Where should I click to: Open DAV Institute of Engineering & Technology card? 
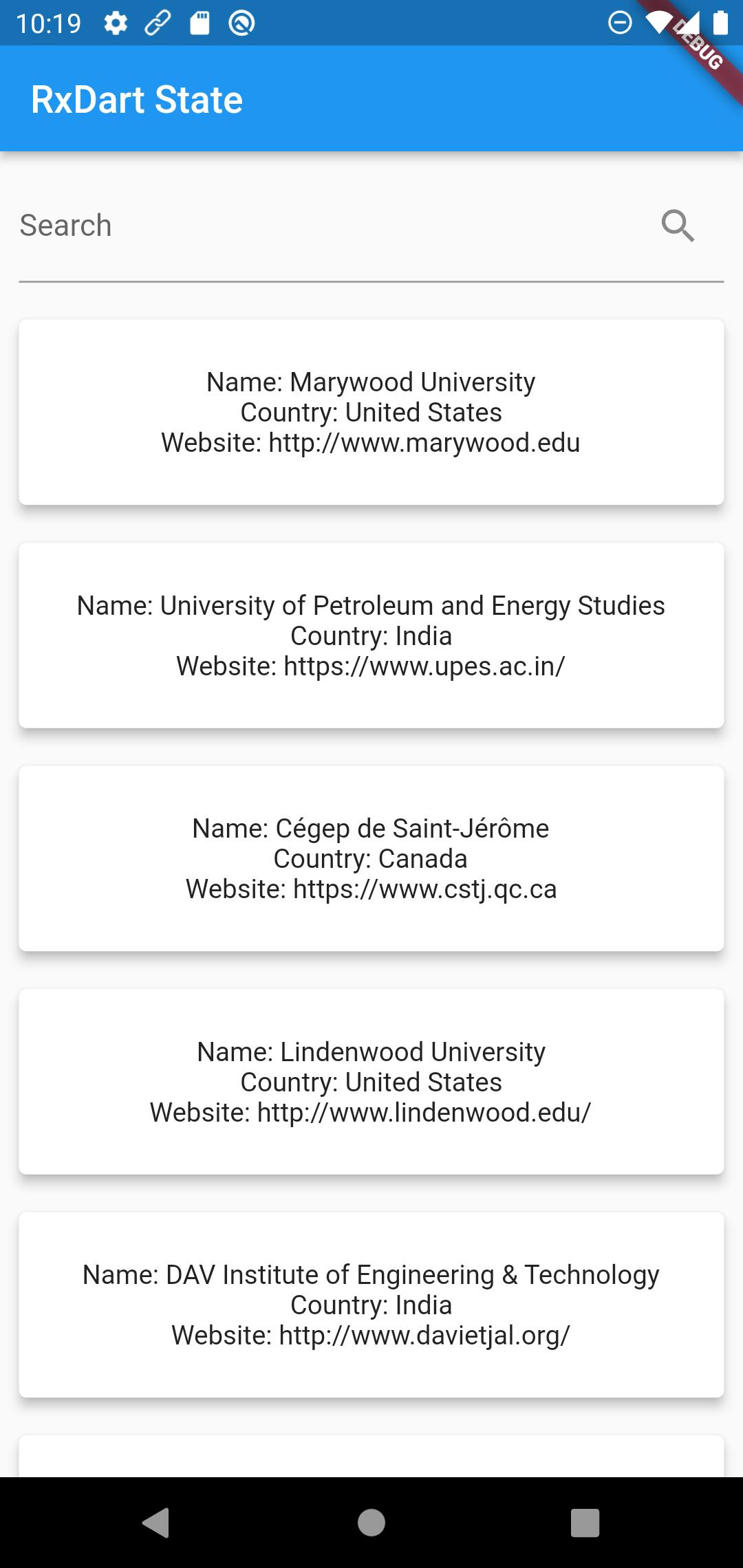click(x=371, y=1305)
